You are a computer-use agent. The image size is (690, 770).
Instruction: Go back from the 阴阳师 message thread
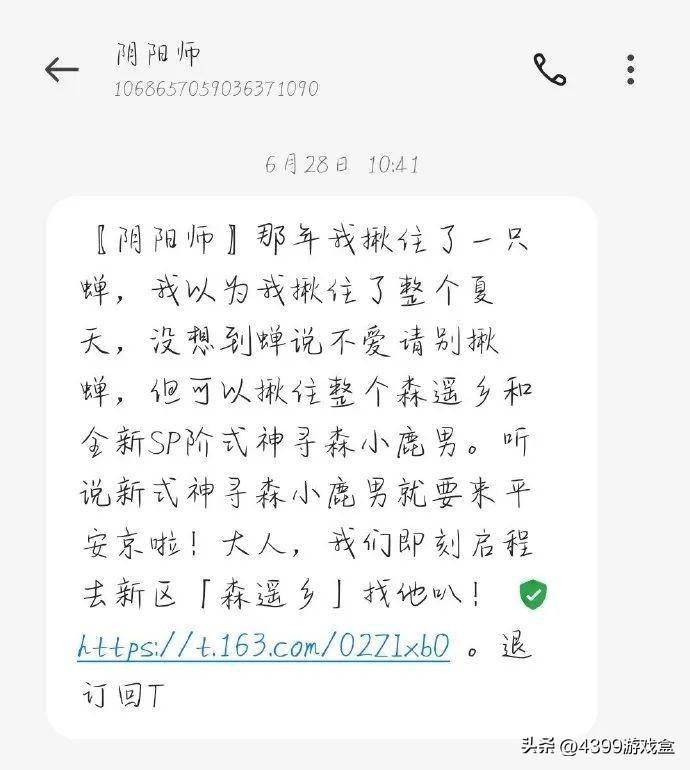click(x=61, y=69)
